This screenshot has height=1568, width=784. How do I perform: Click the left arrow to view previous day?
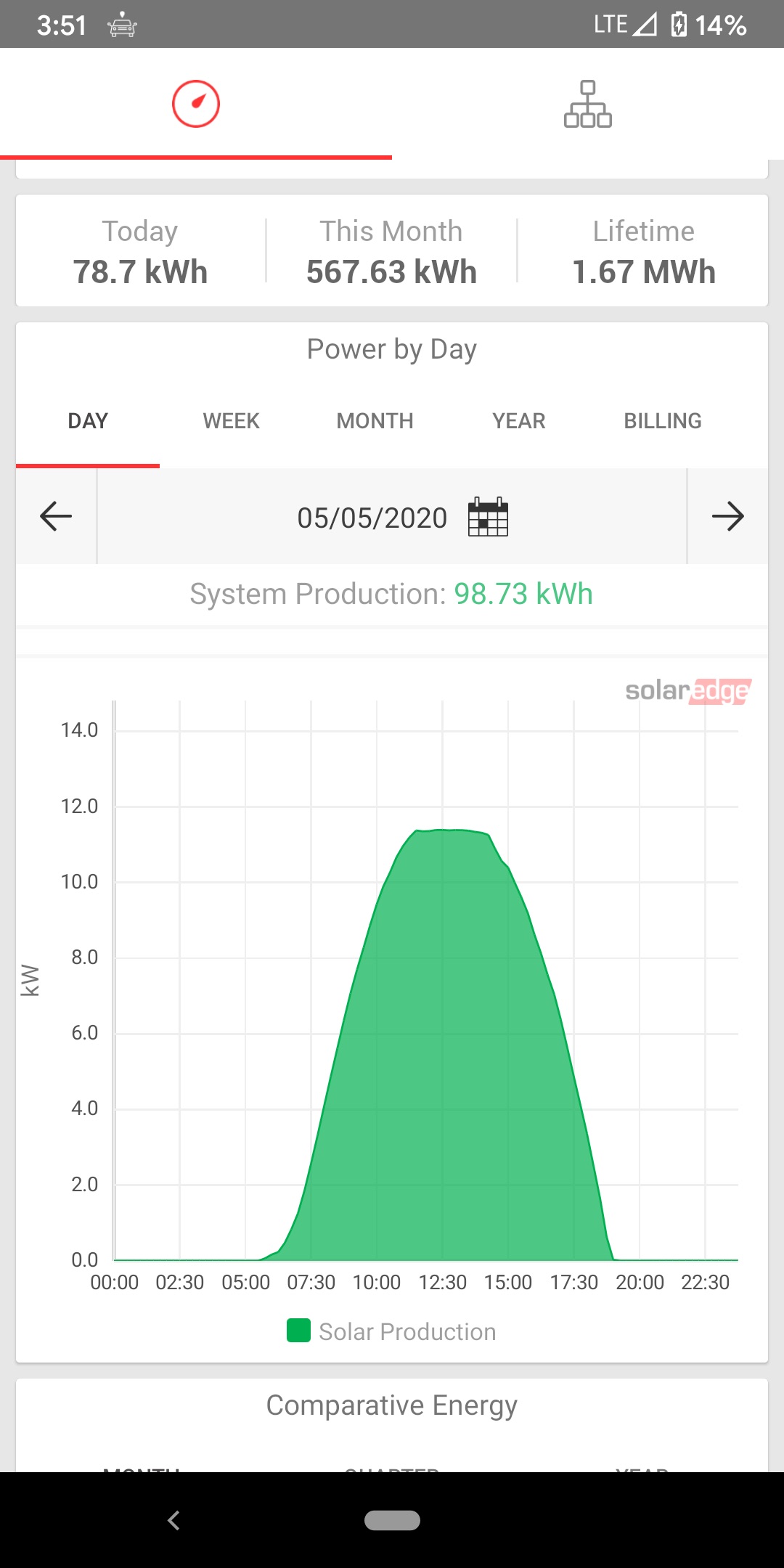point(55,517)
